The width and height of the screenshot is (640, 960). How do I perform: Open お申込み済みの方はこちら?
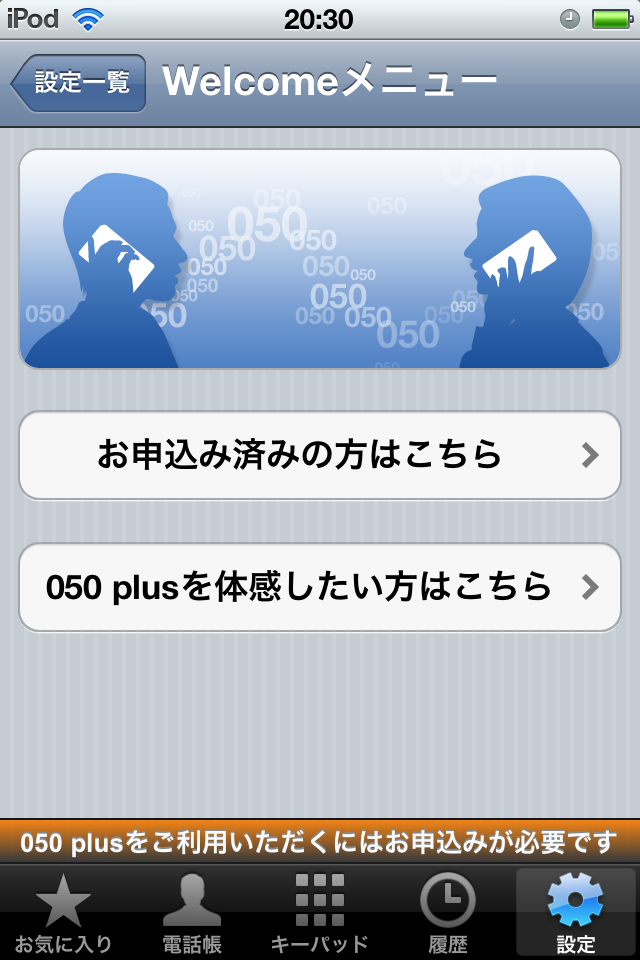[x=320, y=456]
